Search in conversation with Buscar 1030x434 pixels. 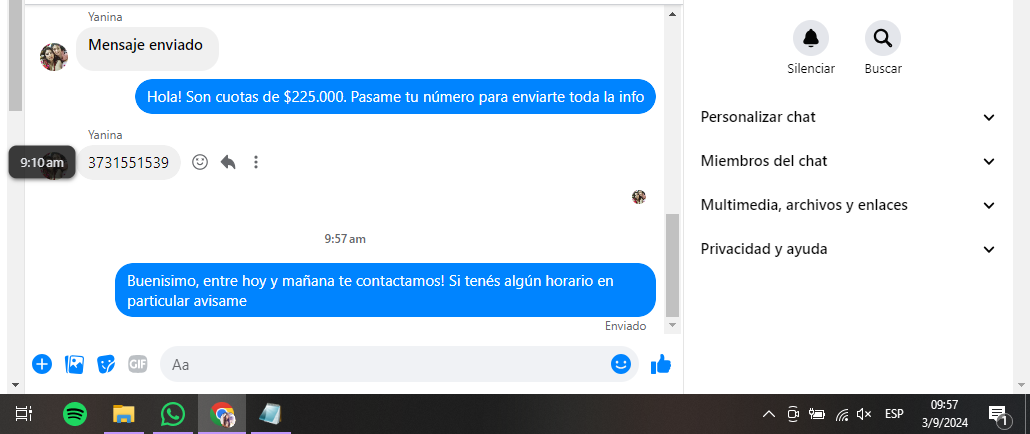tap(882, 39)
